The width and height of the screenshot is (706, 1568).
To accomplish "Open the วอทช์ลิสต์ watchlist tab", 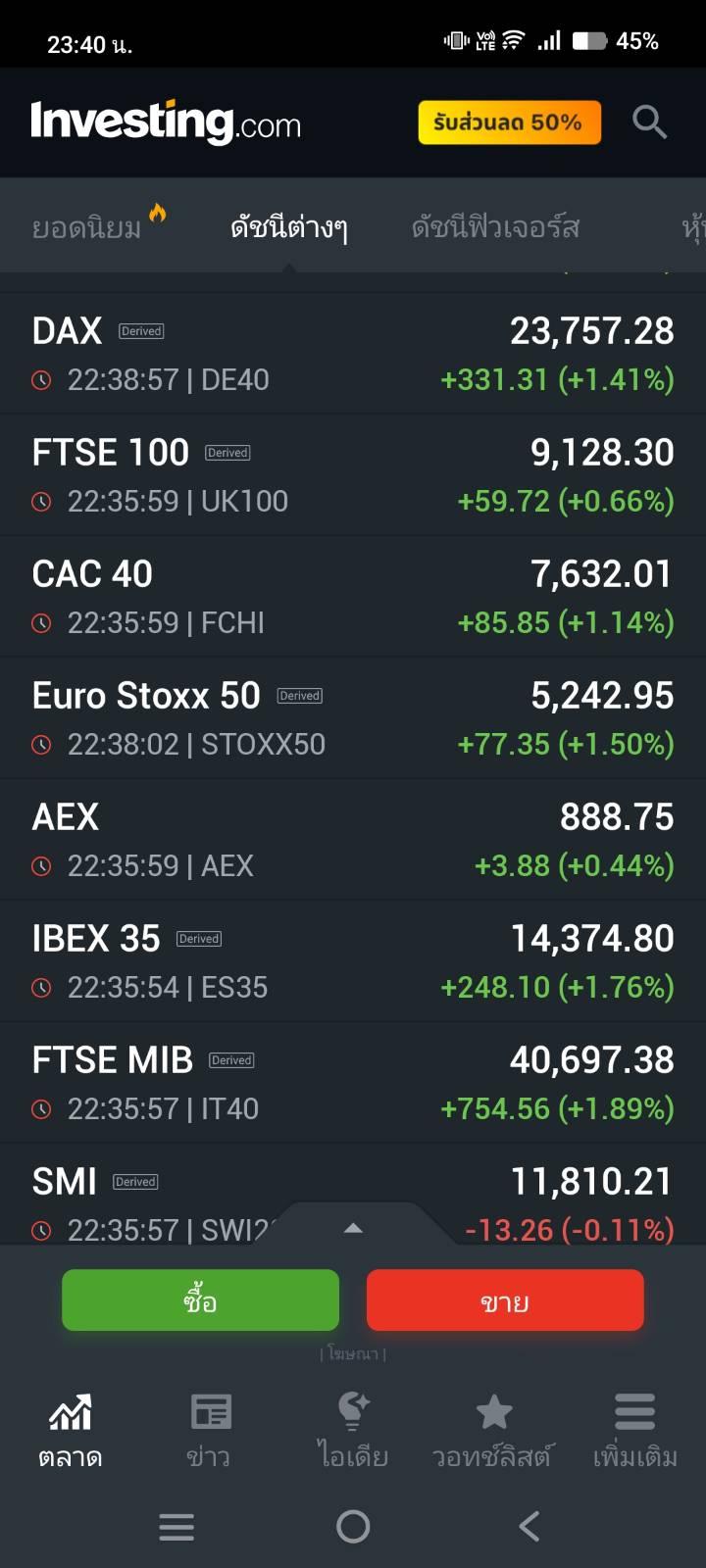I will pos(492,1431).
